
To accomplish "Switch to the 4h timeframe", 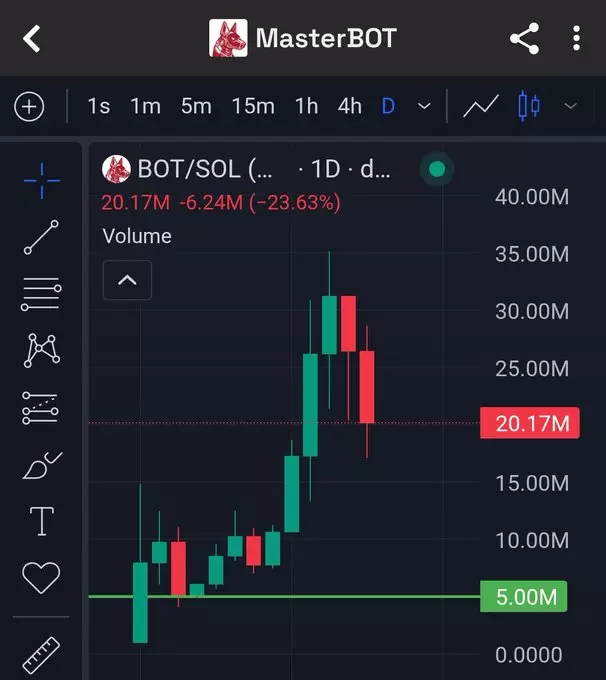I will click(350, 106).
